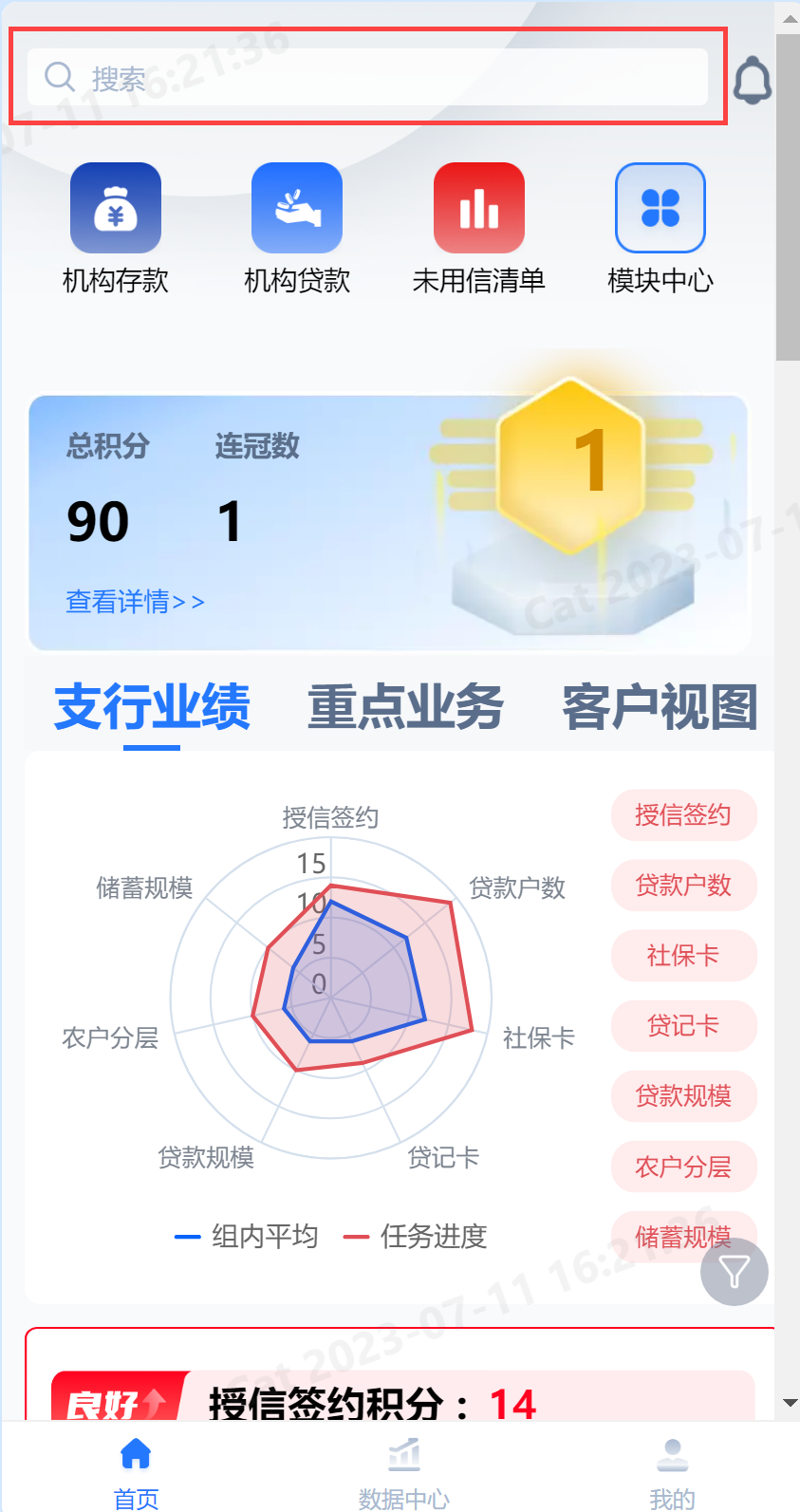Switch to the 客户视图 tab
800x1512 pixels.
[660, 707]
